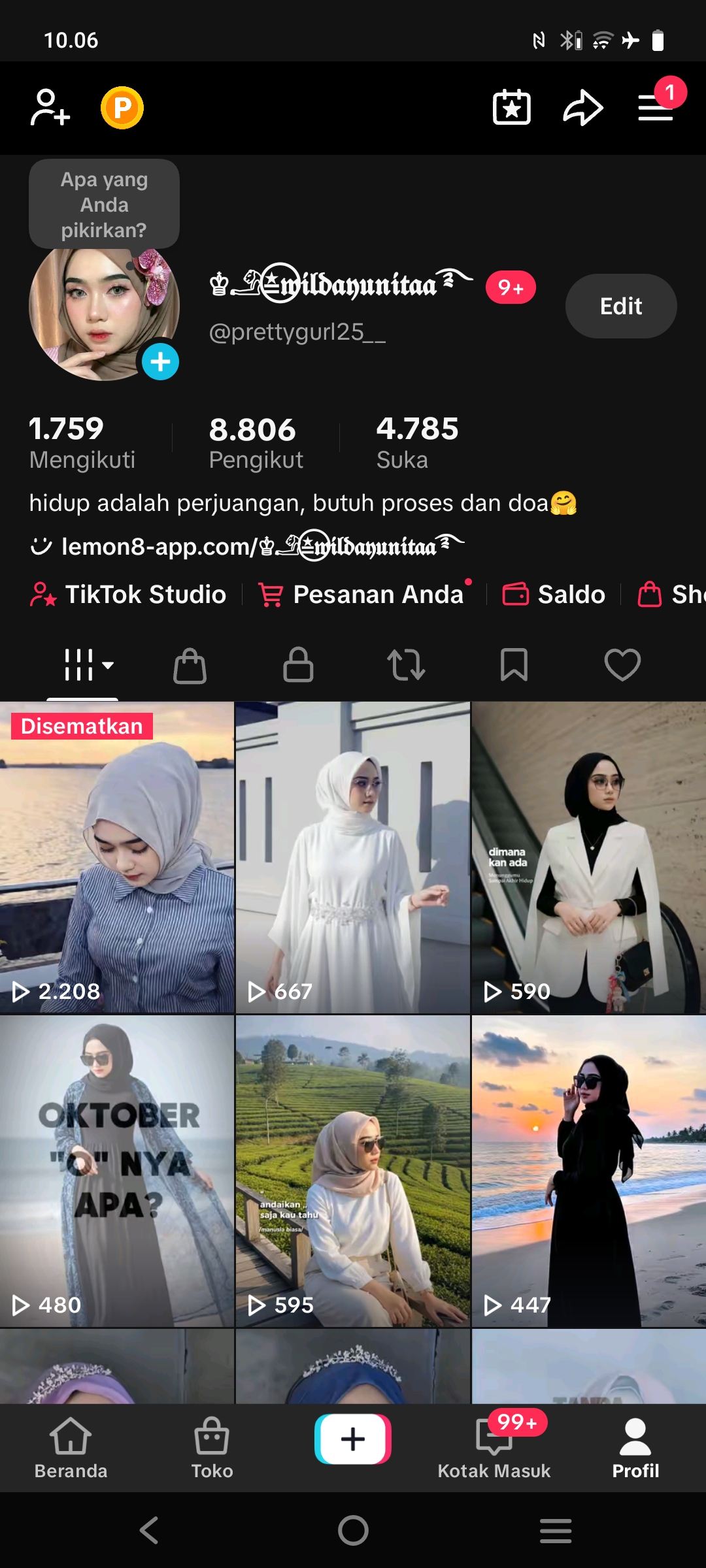706x1568 pixels.
Task: Open Kotak Masuk inbox
Action: 494,1447
